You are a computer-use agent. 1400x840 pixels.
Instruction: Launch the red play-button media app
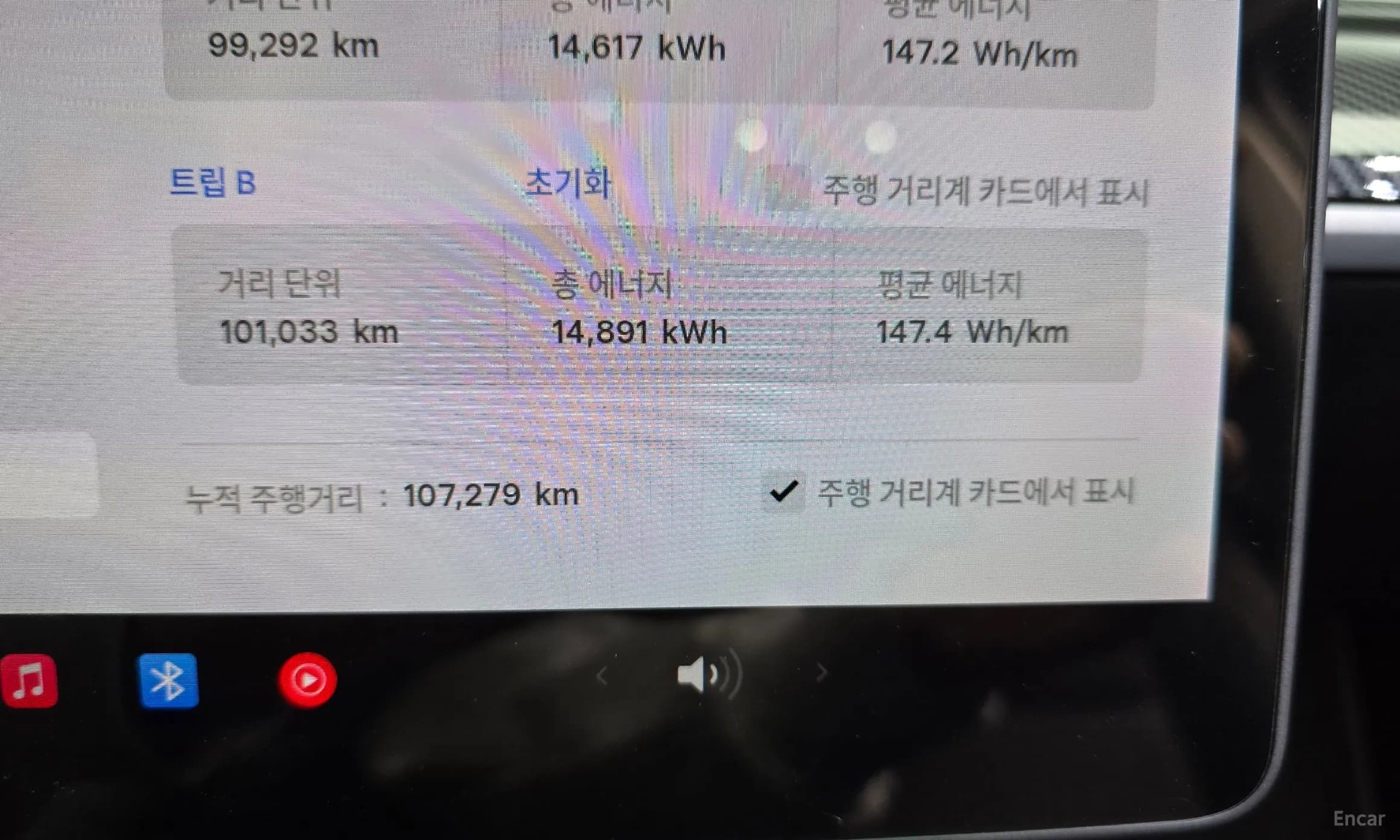pos(307,680)
